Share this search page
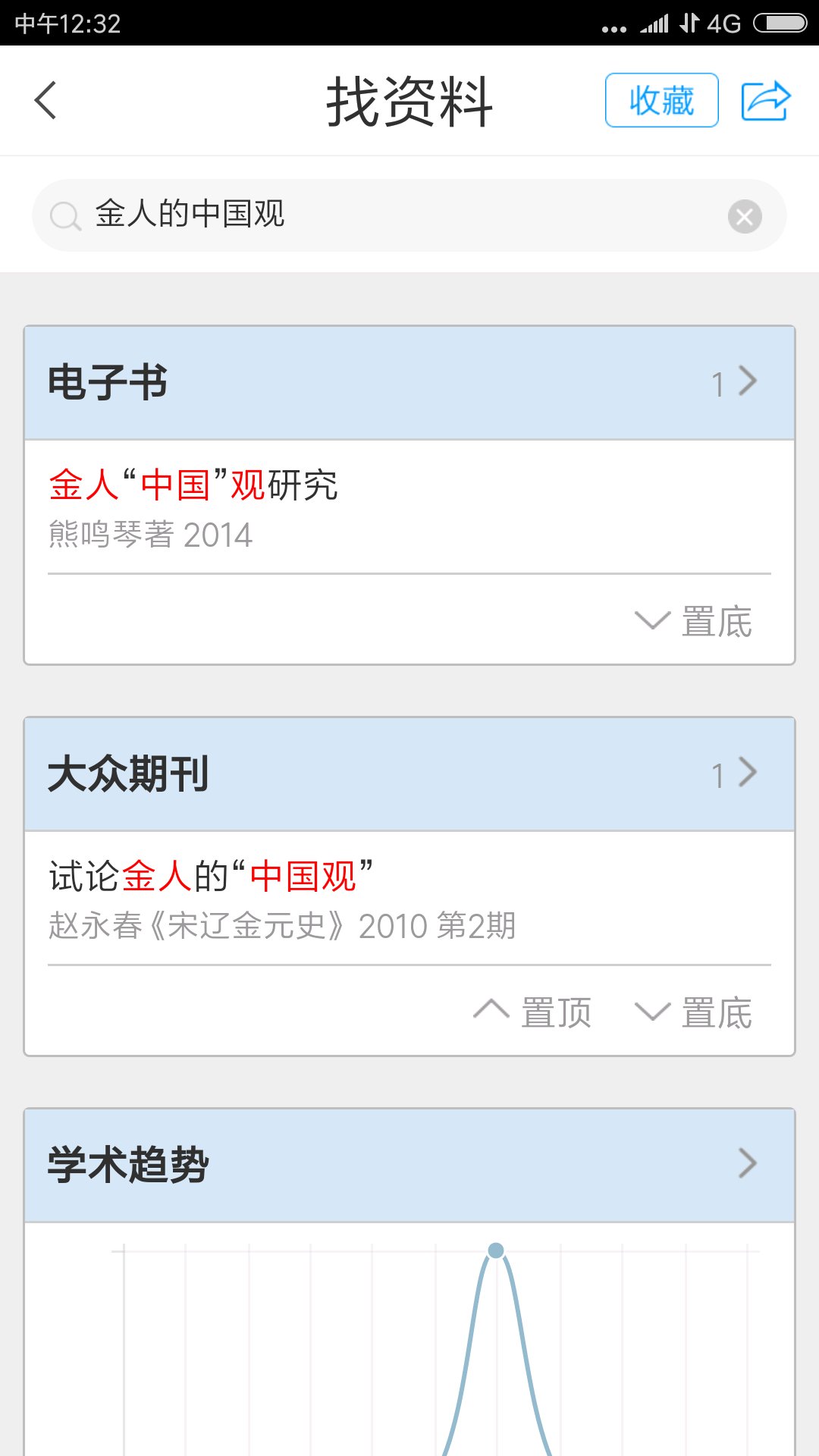The height and width of the screenshot is (1456, 819). click(x=766, y=100)
